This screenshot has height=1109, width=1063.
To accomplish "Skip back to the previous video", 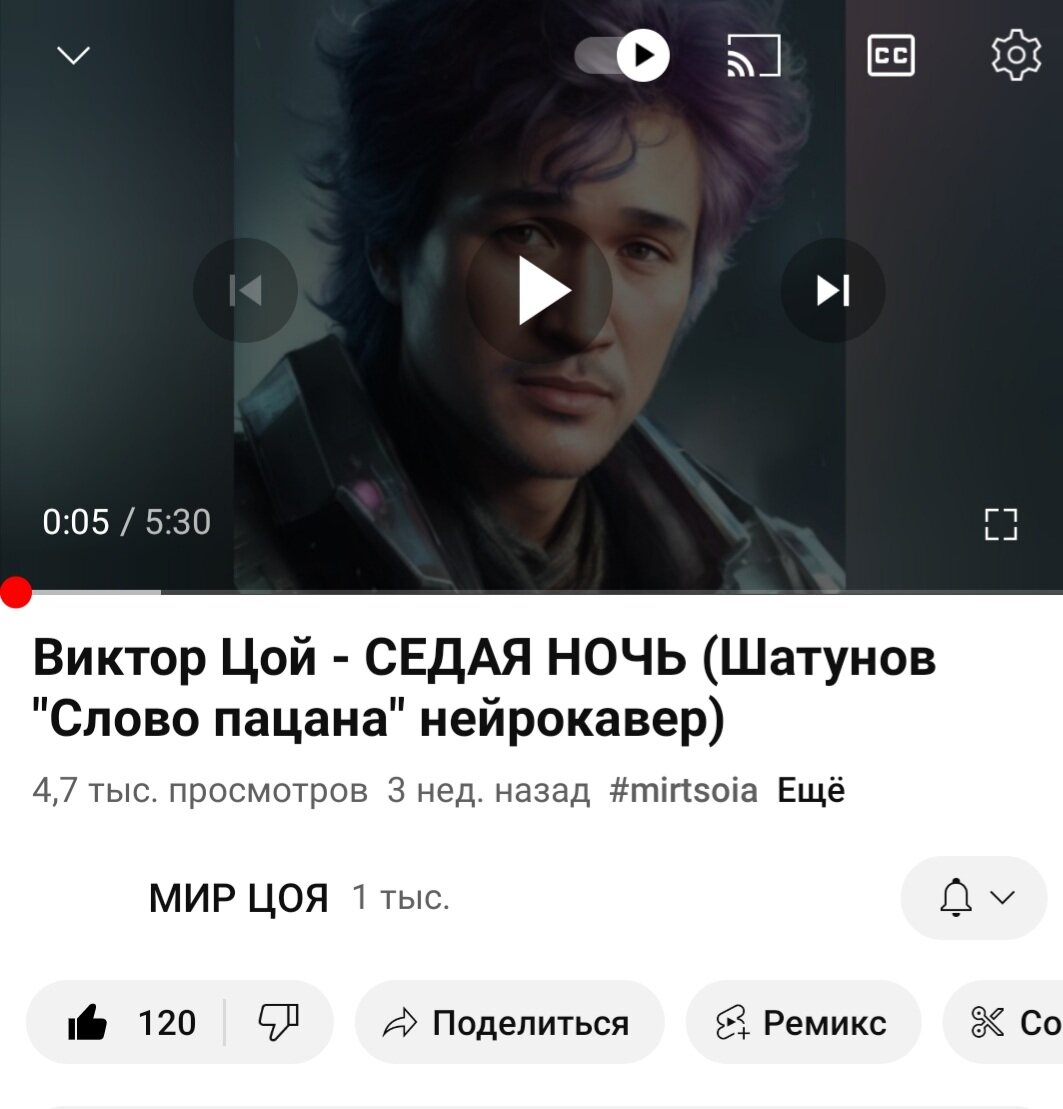I will pos(245,290).
